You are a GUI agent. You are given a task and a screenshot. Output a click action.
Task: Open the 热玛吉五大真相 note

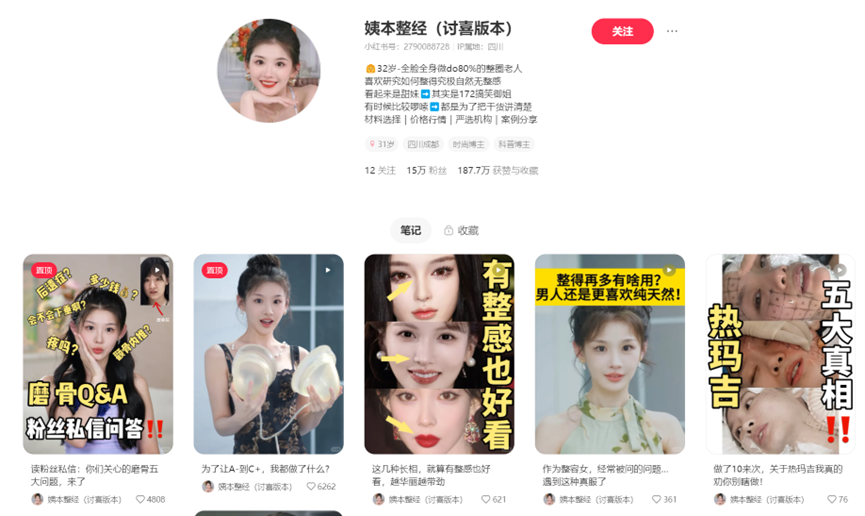(x=780, y=354)
